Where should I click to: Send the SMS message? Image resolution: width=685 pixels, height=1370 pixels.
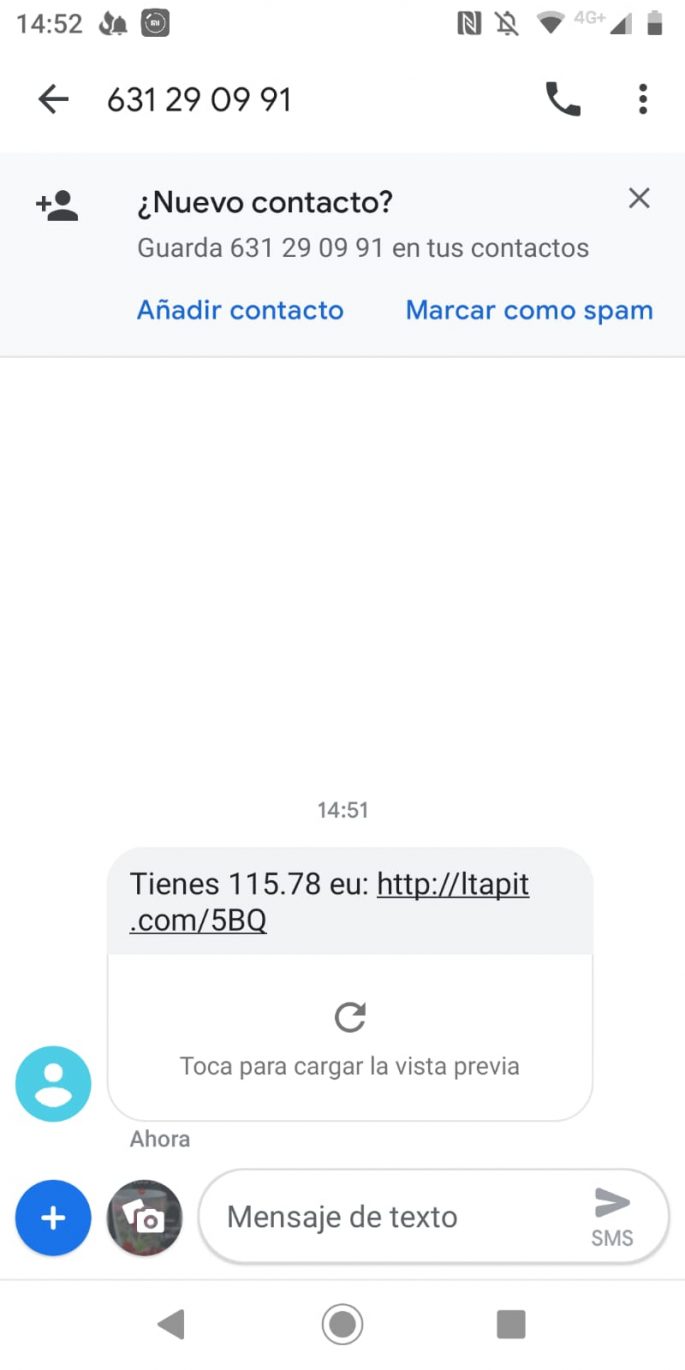click(x=612, y=1215)
